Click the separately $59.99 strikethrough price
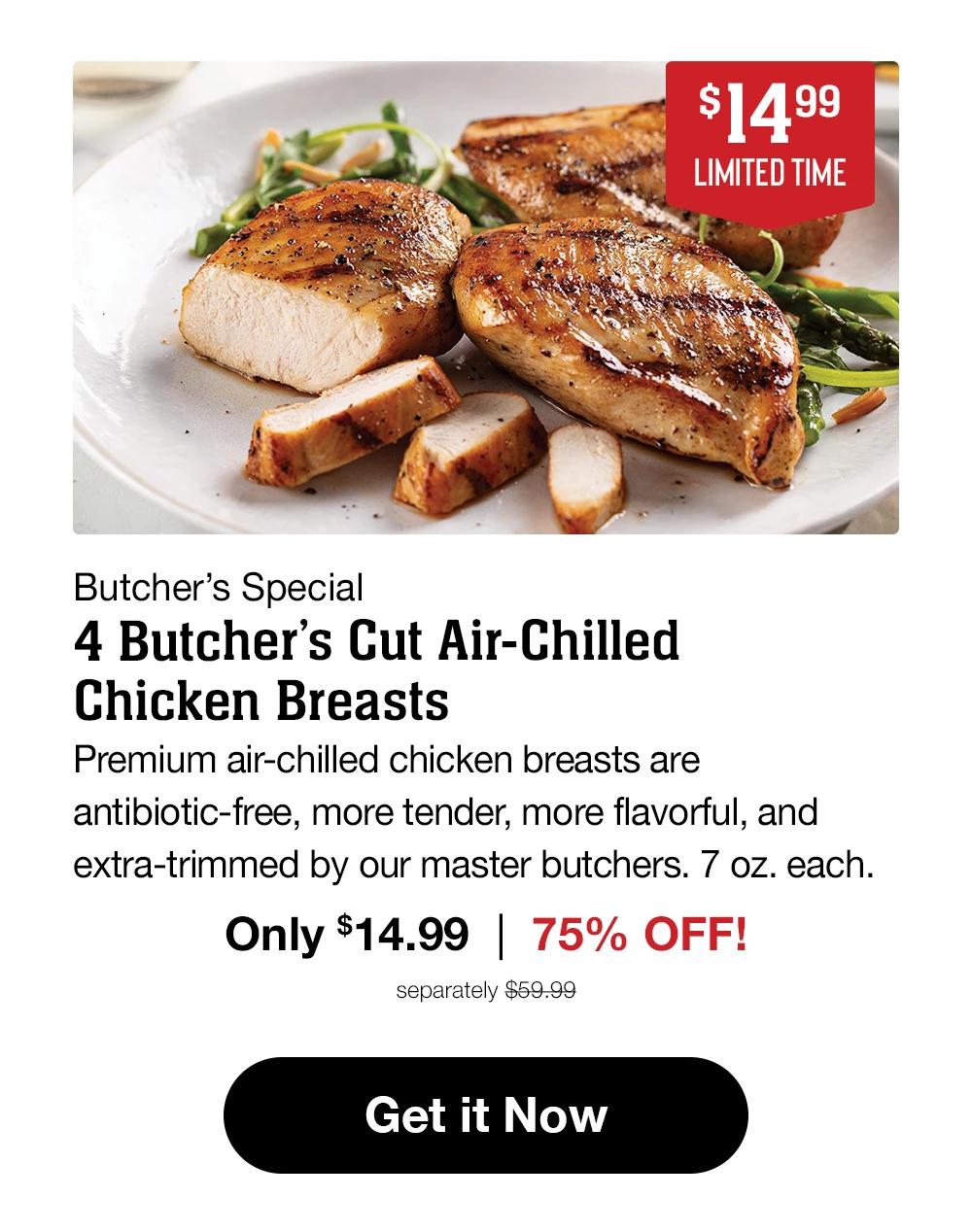Screen dimensions: 972x1232 (x=486, y=990)
